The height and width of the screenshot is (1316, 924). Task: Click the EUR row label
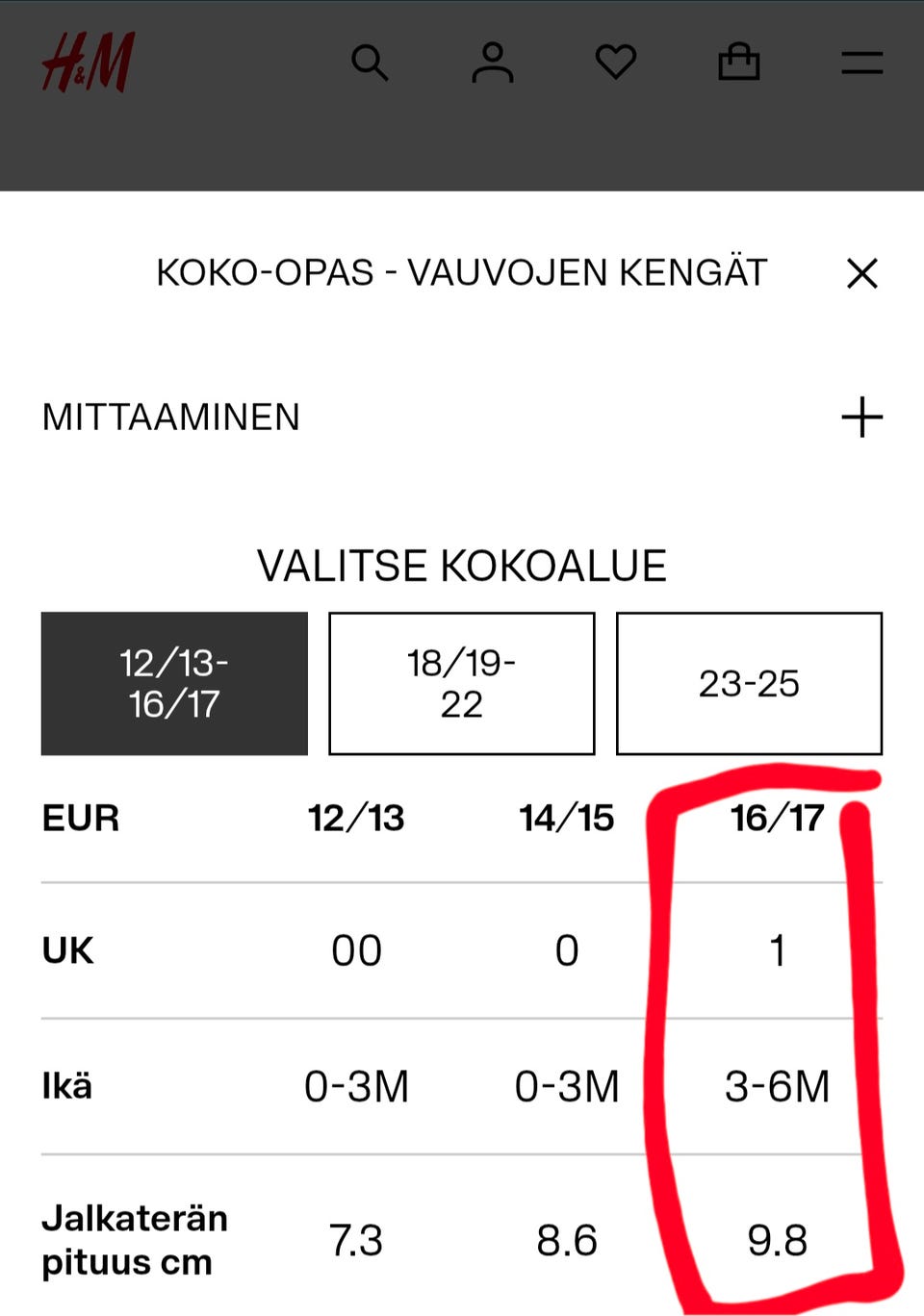click(x=80, y=818)
